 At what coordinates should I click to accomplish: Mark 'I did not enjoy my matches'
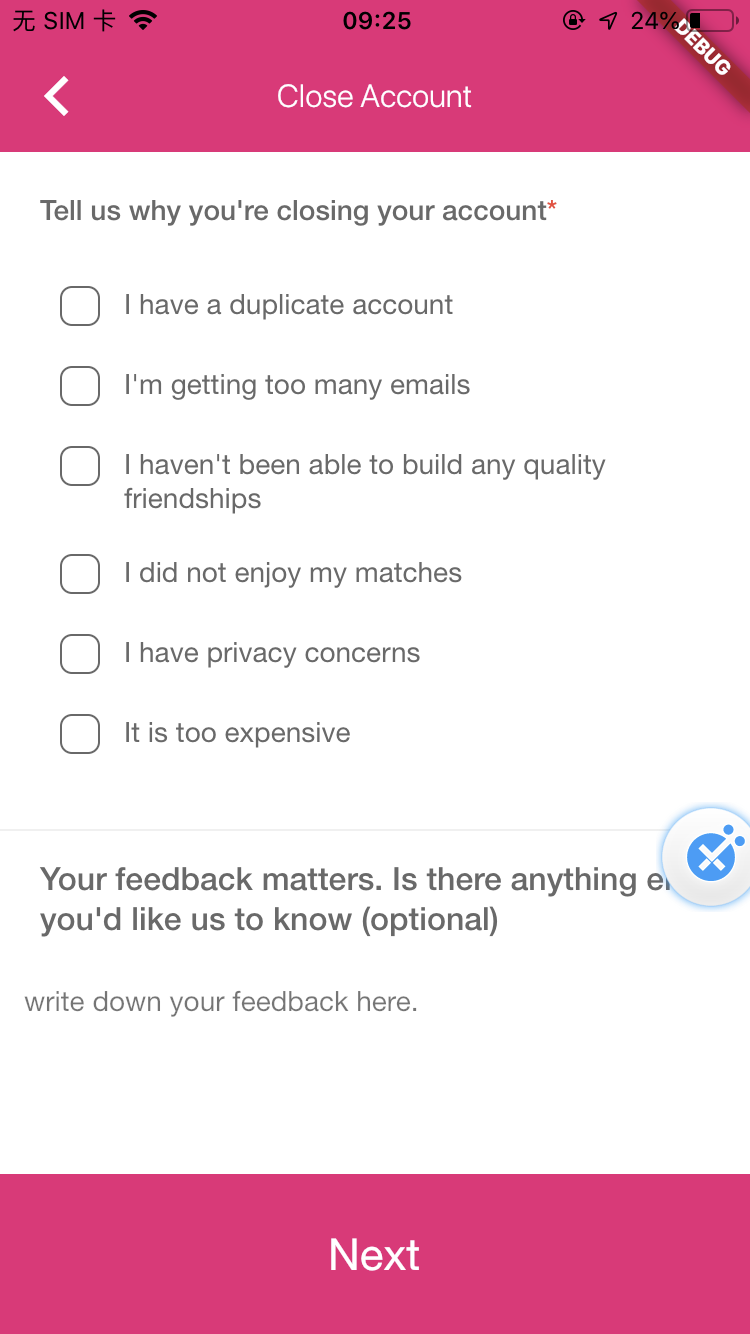[x=80, y=574]
